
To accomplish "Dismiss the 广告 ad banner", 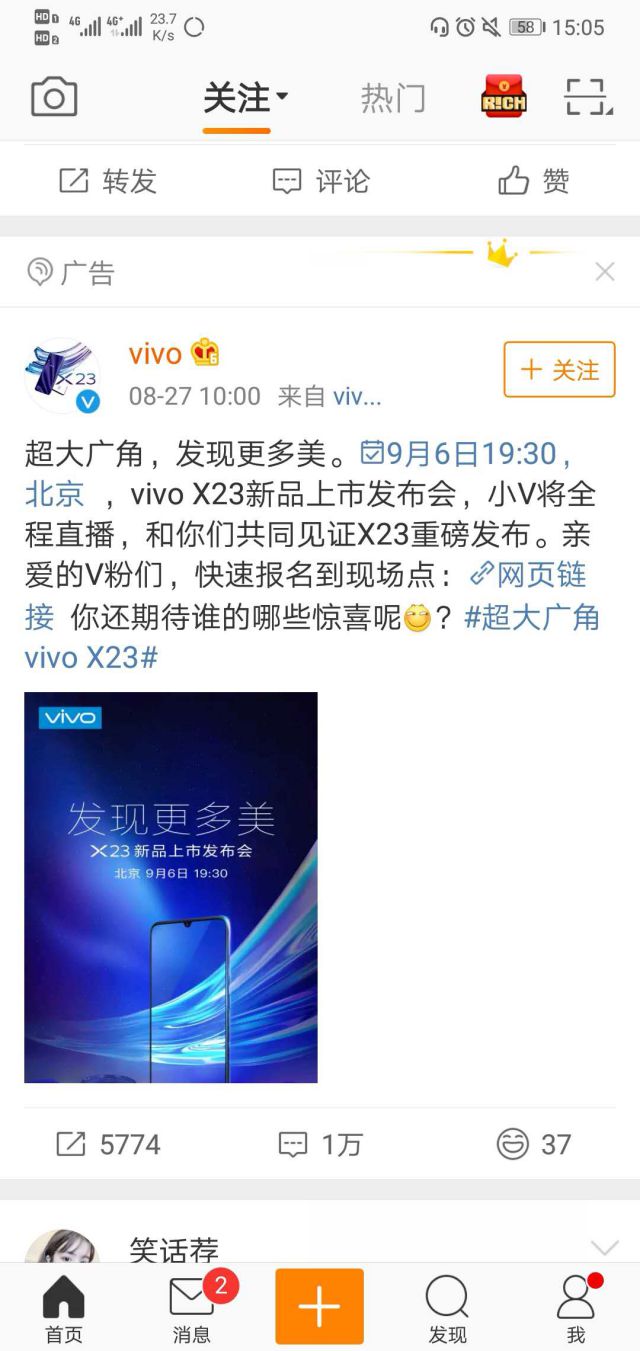I will pyautogui.click(x=604, y=271).
